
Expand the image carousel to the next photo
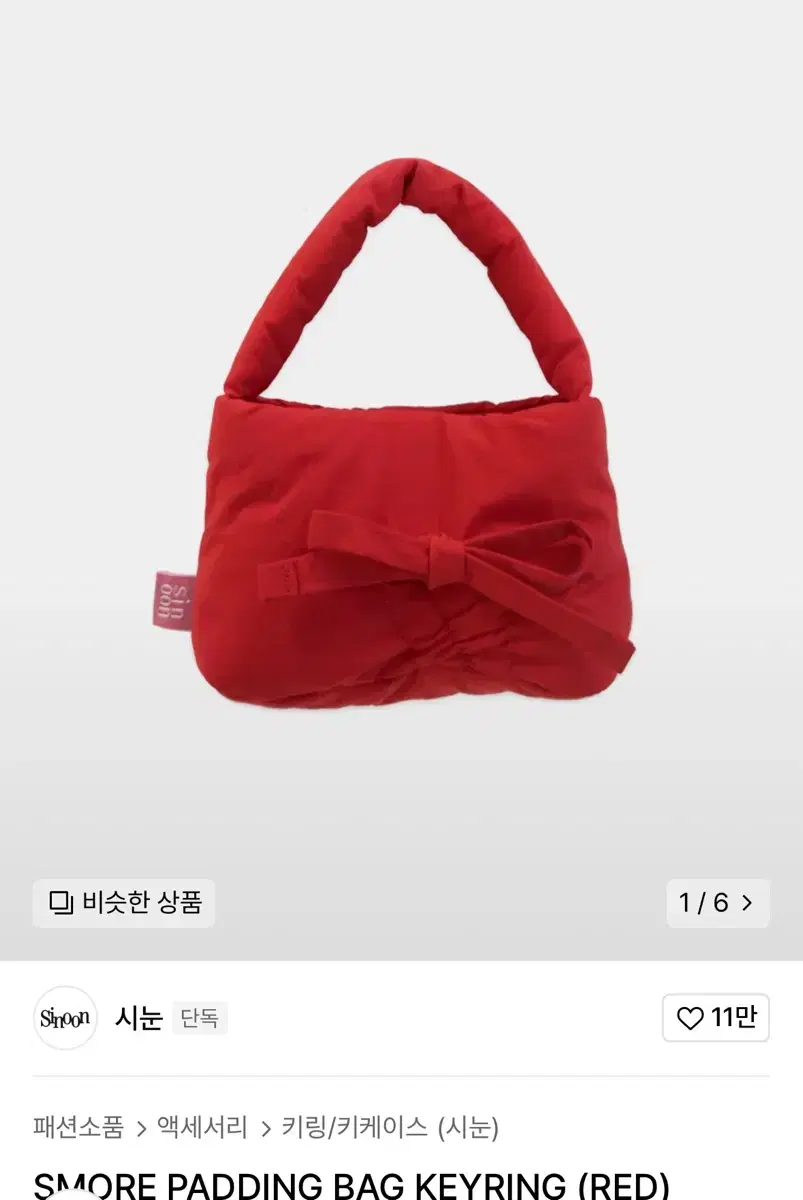[x=747, y=903]
